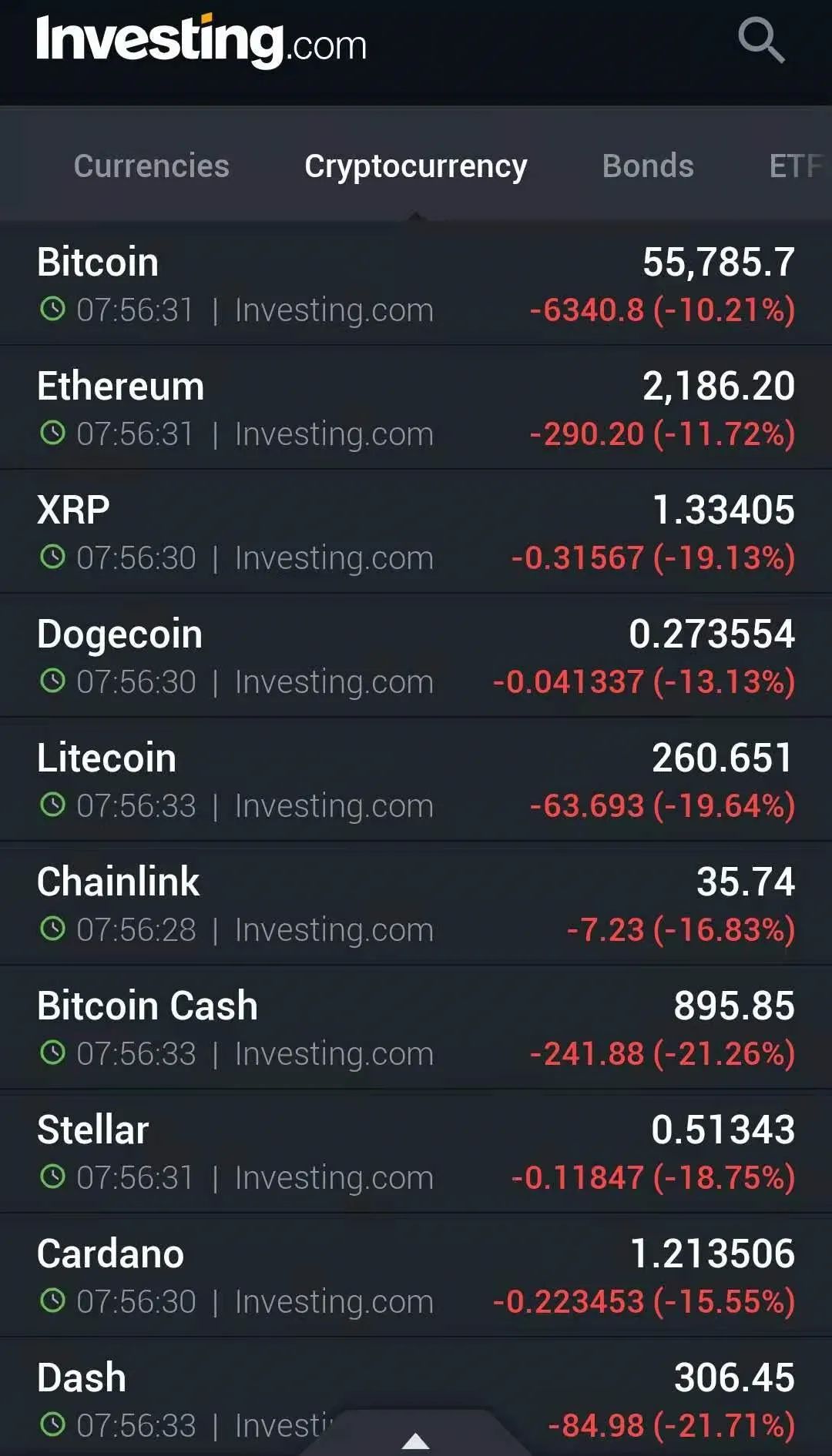
Task: Open Litecoin price details
Action: [416, 780]
